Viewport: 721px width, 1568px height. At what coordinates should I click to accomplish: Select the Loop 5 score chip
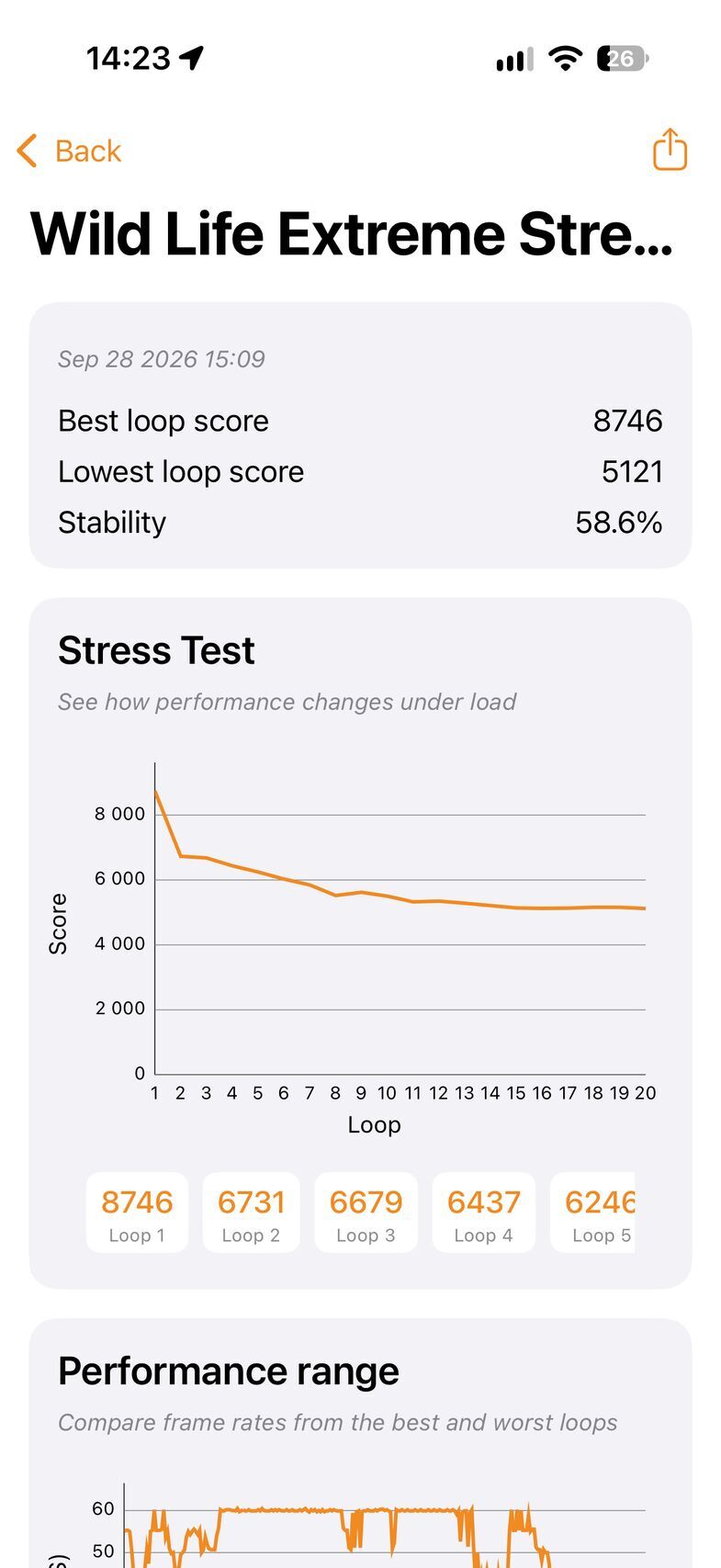[x=592, y=1213]
